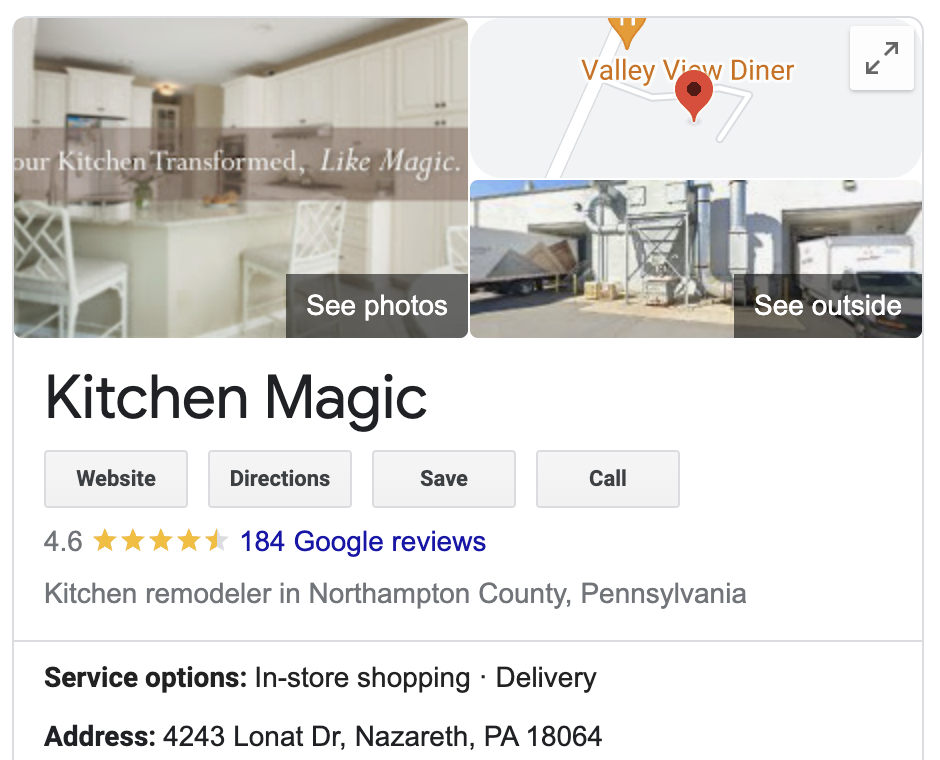Expand the map to full view

(881, 59)
